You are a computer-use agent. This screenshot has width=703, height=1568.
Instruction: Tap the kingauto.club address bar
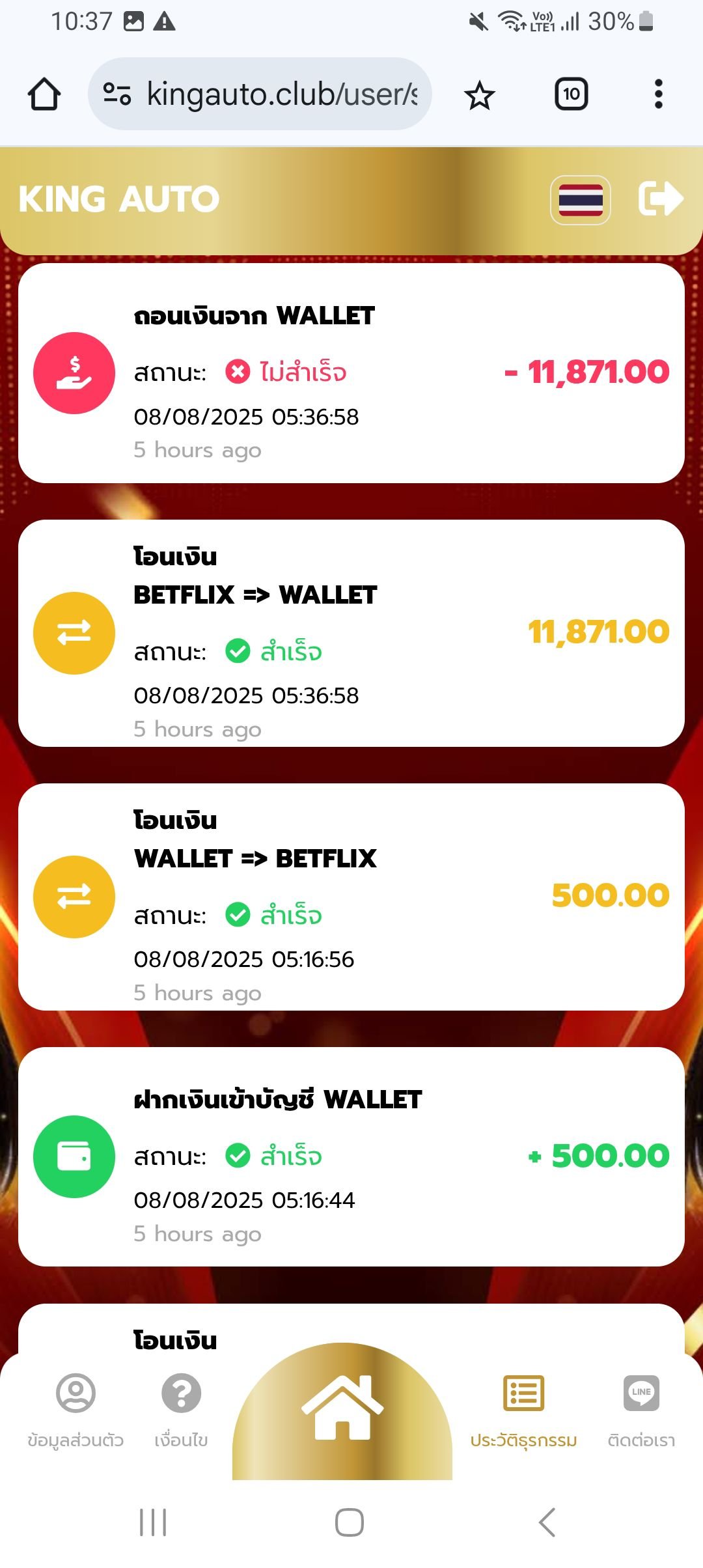[x=260, y=94]
